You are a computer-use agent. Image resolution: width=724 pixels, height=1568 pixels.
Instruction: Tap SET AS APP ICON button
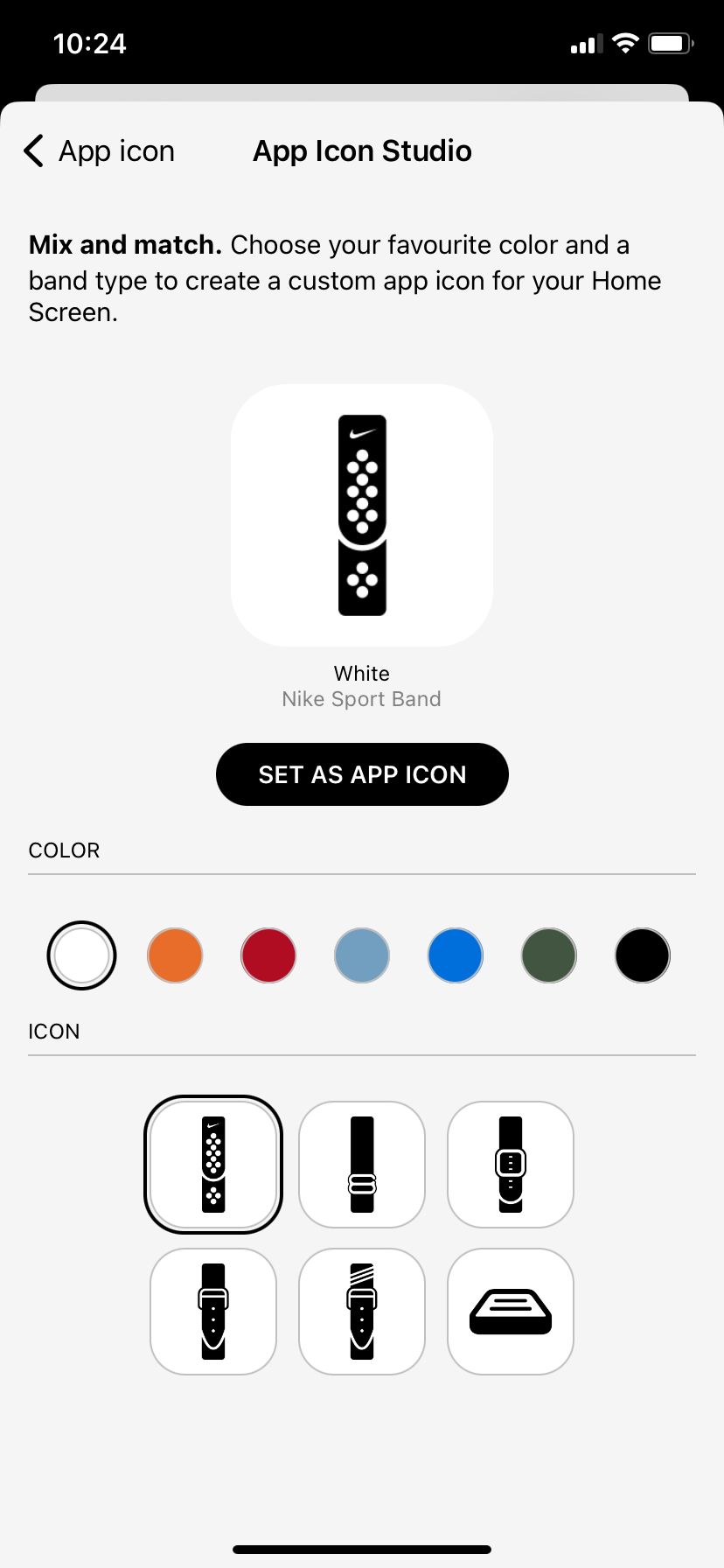tap(362, 774)
